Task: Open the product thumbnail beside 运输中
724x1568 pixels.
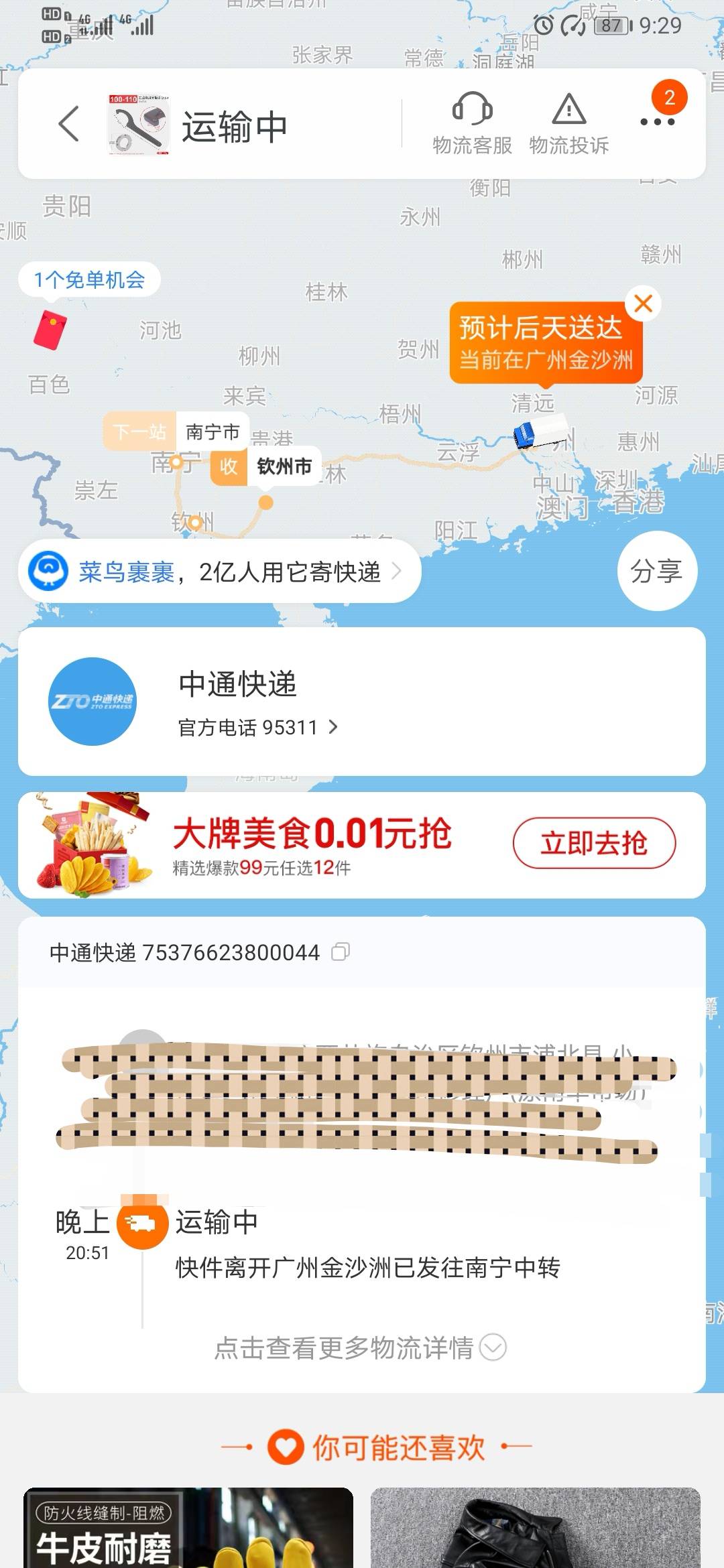Action: [x=139, y=125]
